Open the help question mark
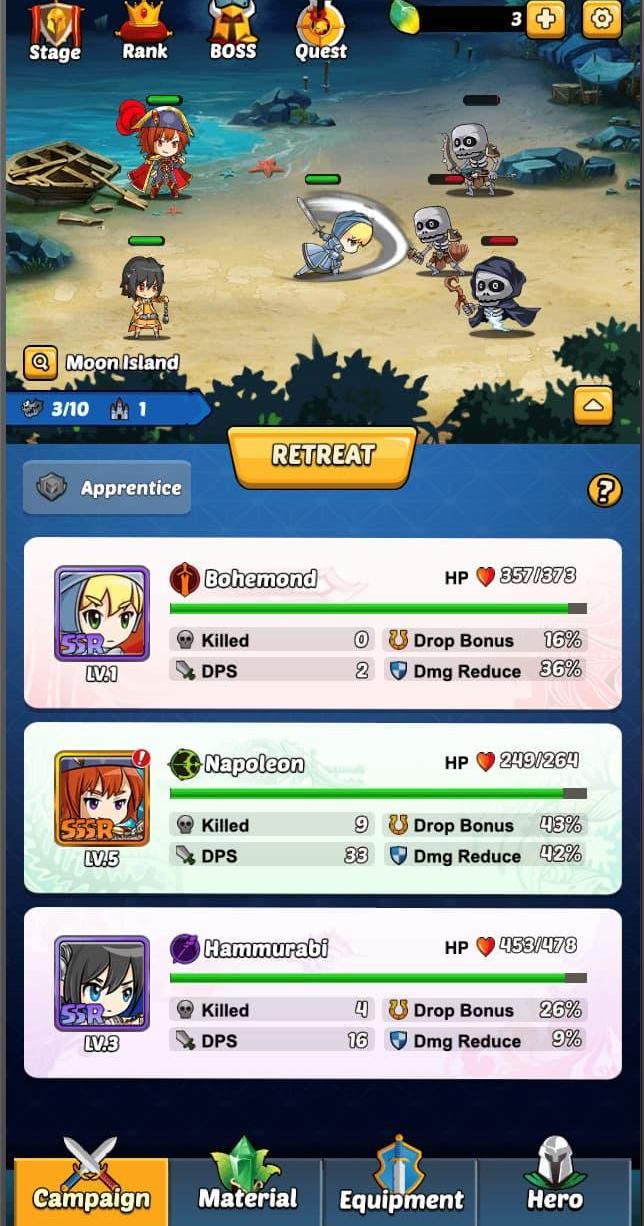 604,490
